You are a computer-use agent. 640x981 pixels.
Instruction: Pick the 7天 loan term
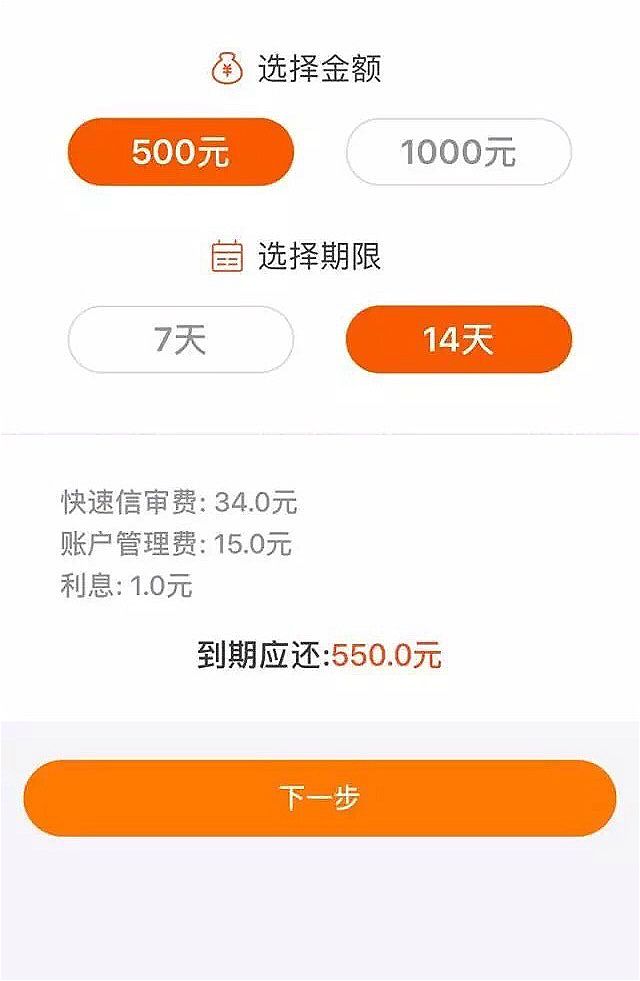click(x=180, y=340)
